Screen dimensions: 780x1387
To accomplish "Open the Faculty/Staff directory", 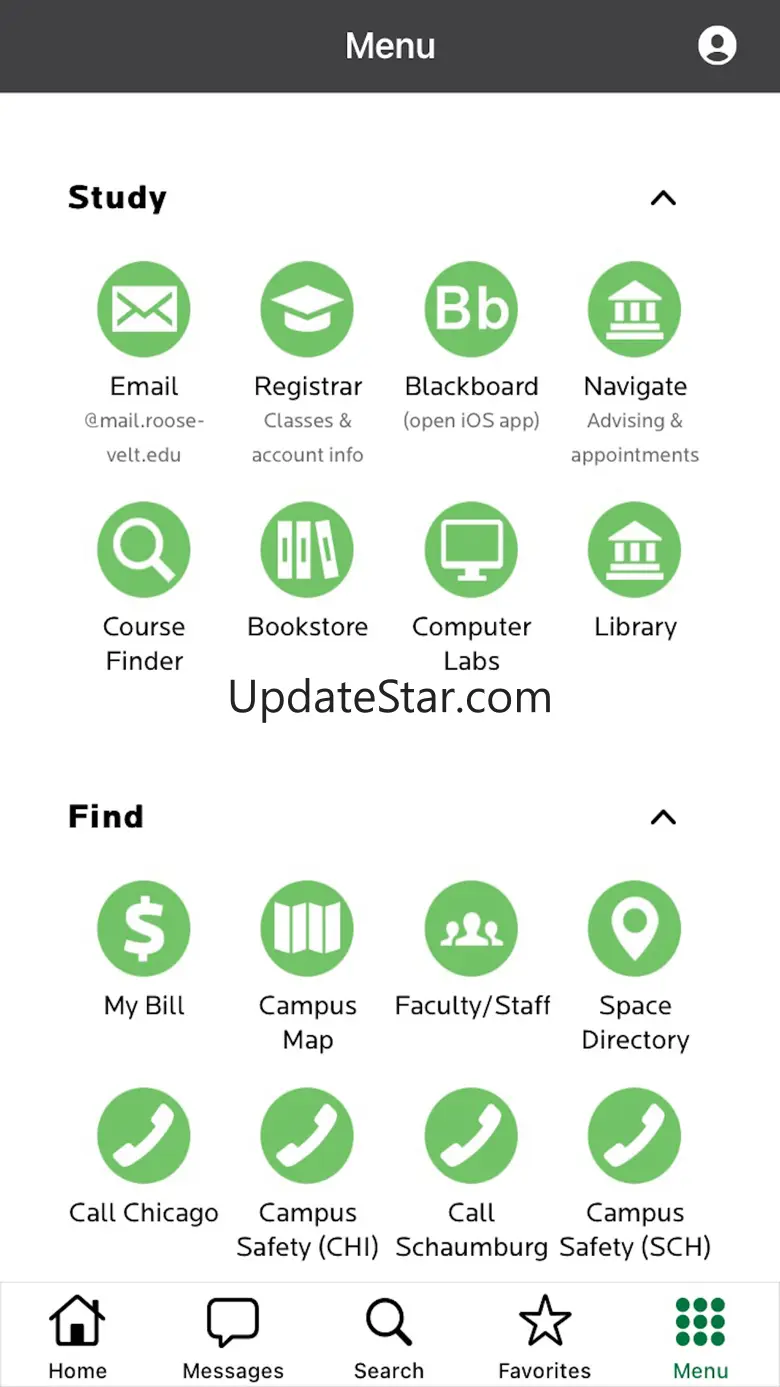I will click(x=471, y=928).
